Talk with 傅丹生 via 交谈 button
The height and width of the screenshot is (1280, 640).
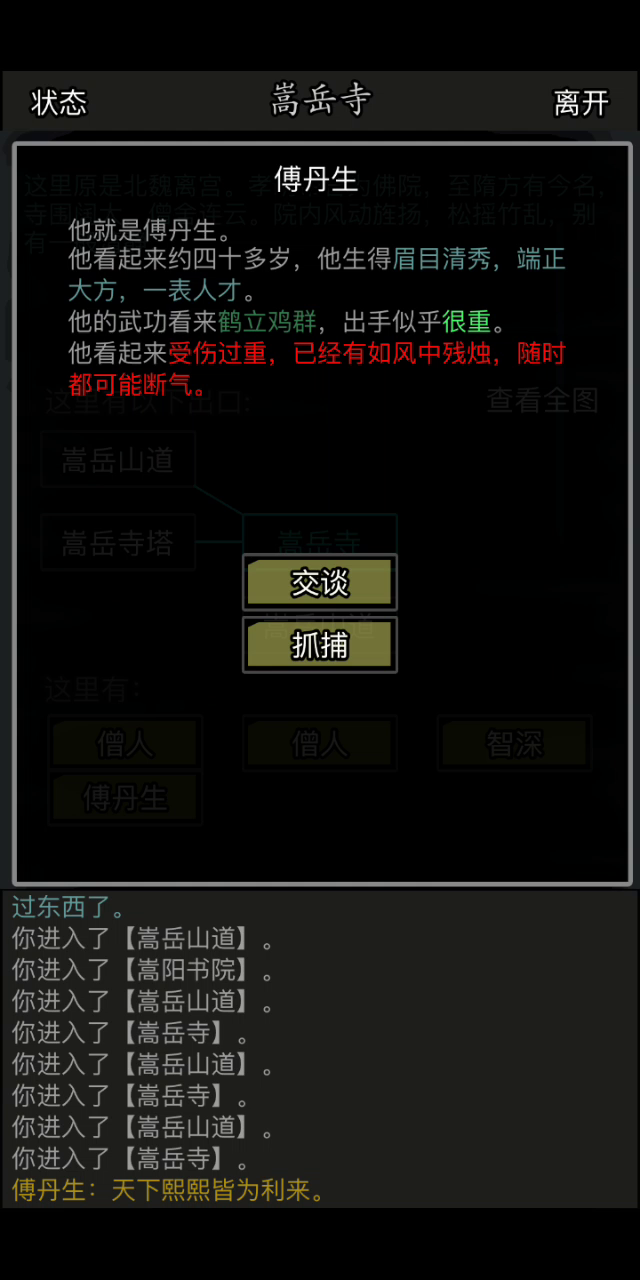pyautogui.click(x=320, y=582)
